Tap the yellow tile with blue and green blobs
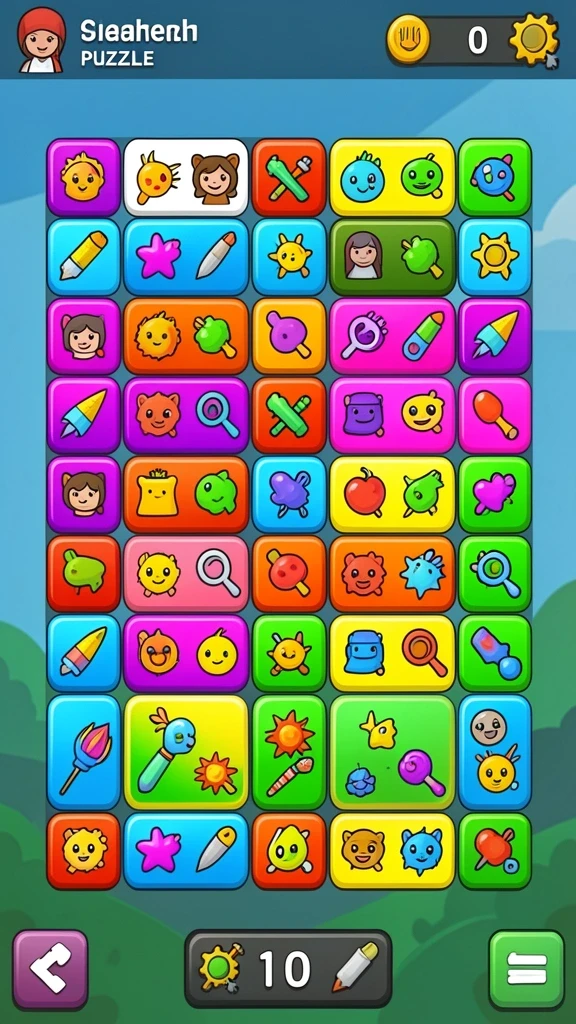 click(392, 177)
